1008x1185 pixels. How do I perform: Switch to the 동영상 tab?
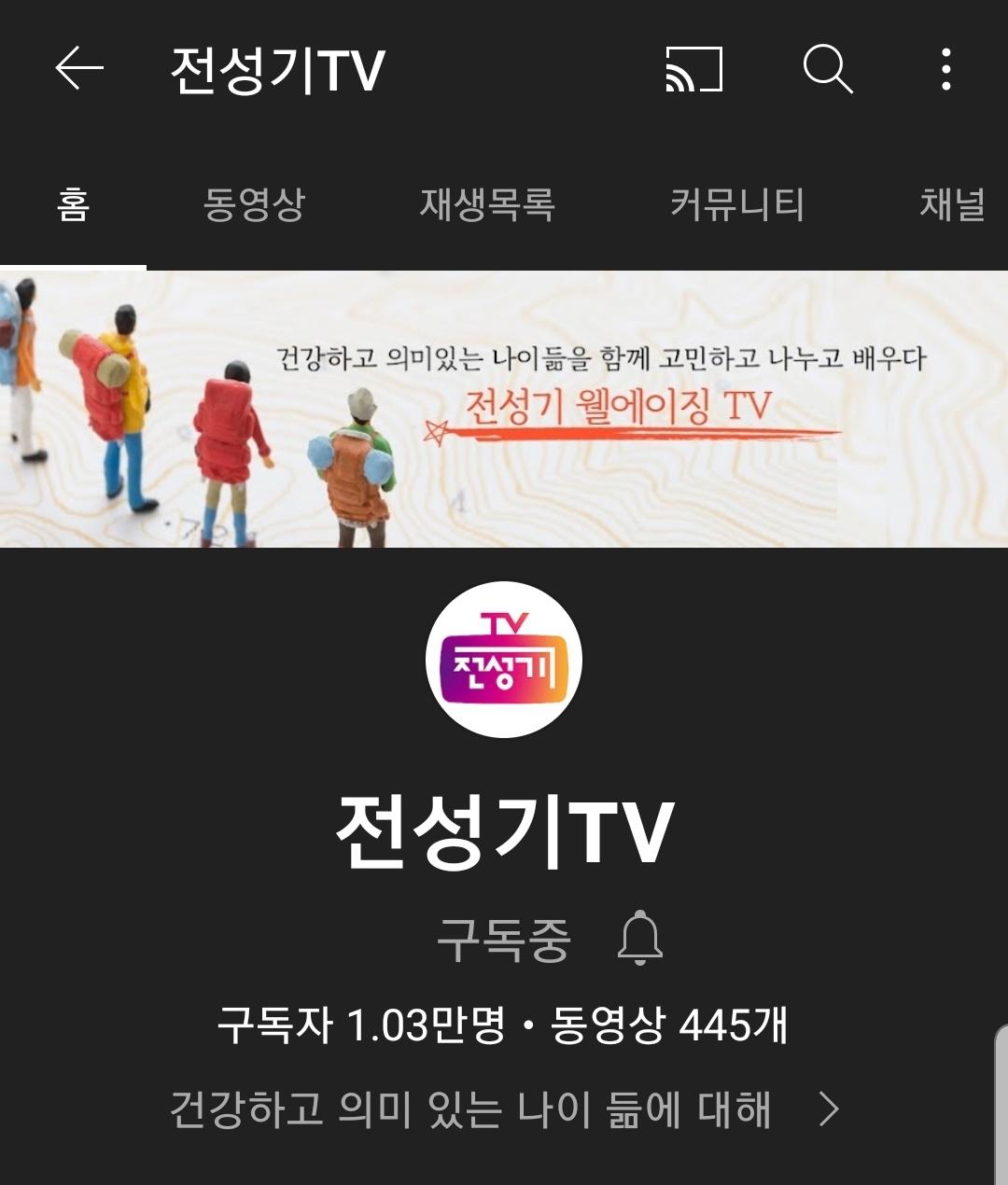tap(254, 204)
